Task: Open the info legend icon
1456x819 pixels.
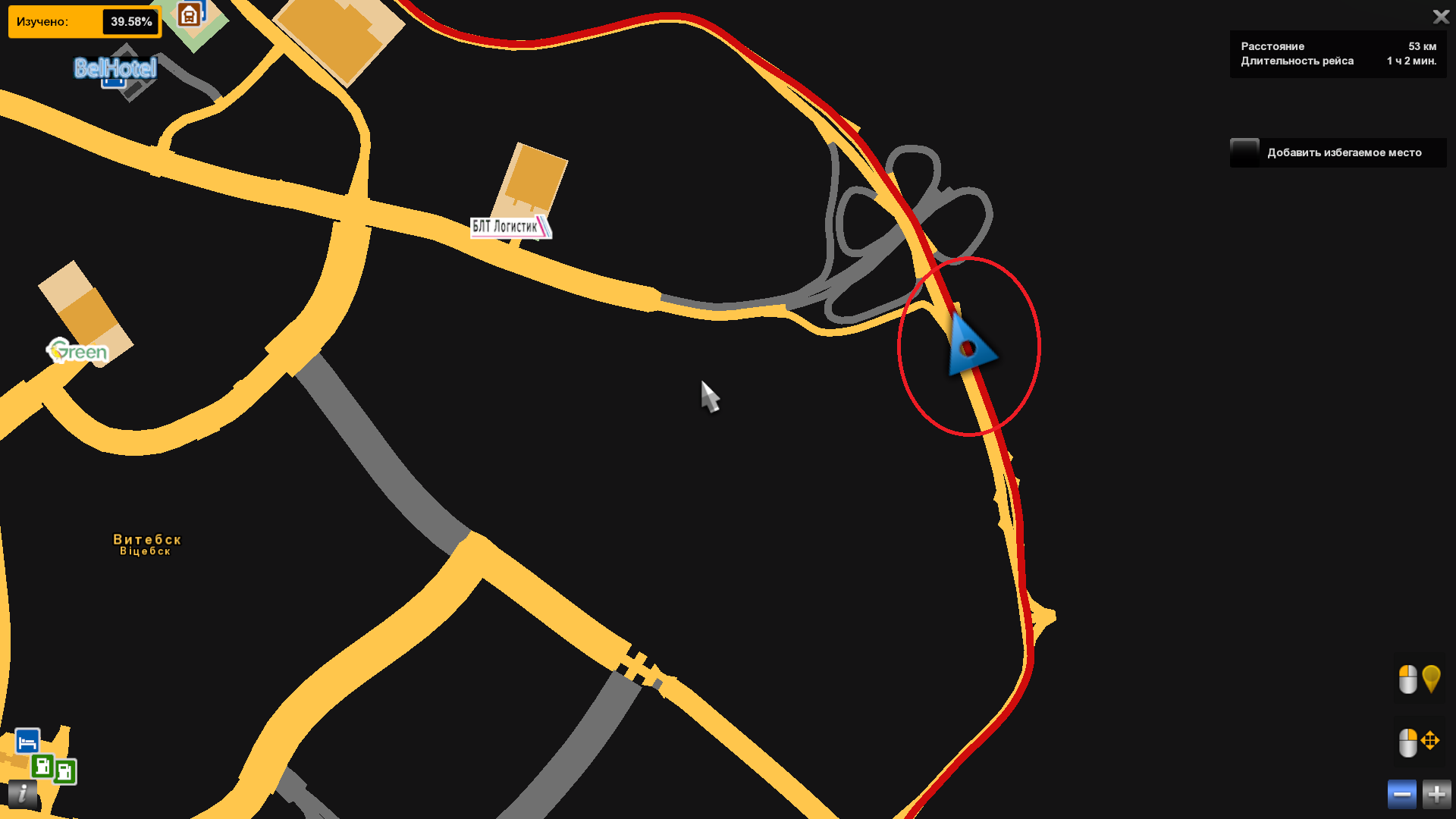Action: [23, 793]
